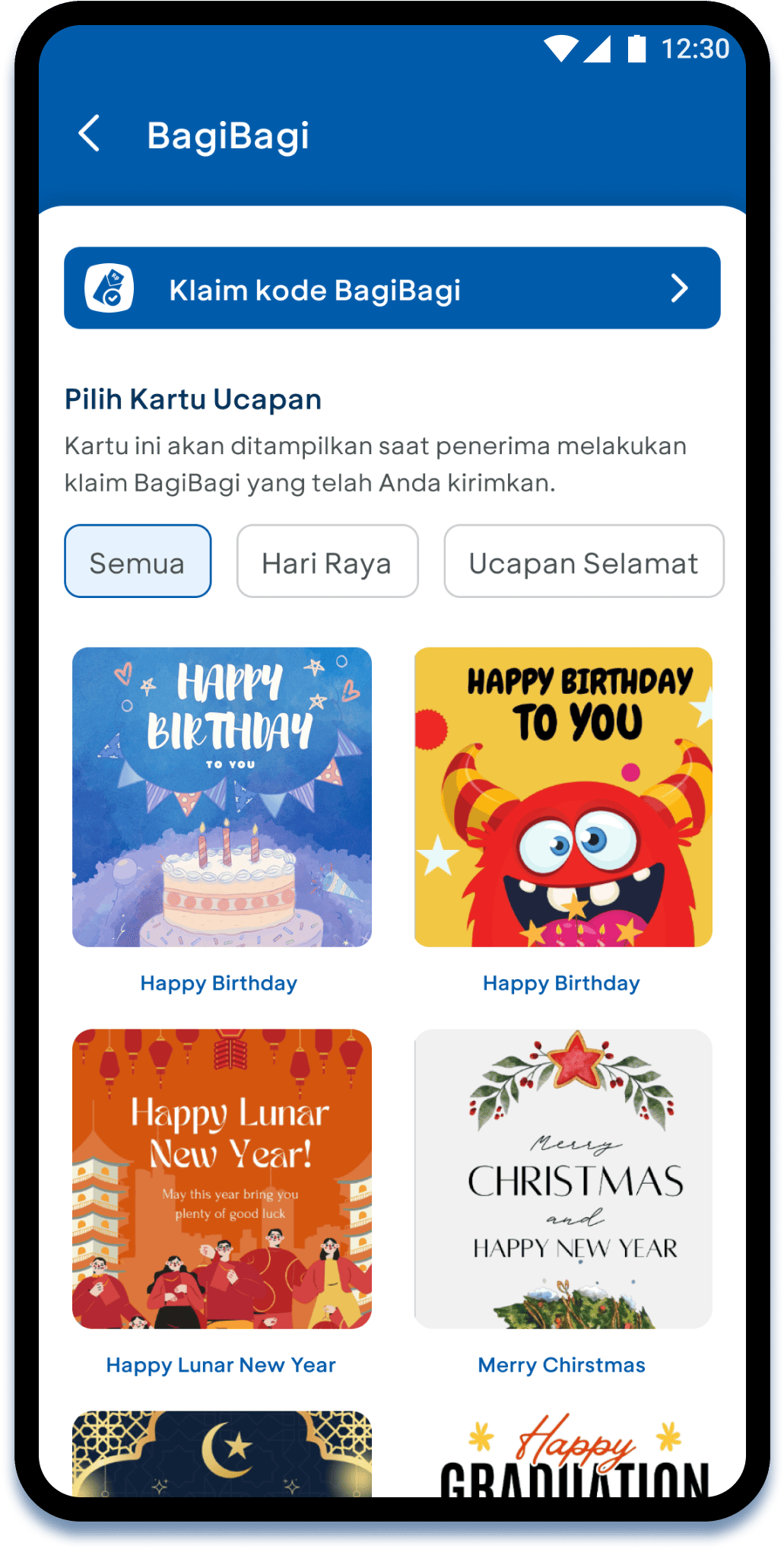
Task: Choose the blue cake Happy Birthday card
Action: (222, 797)
